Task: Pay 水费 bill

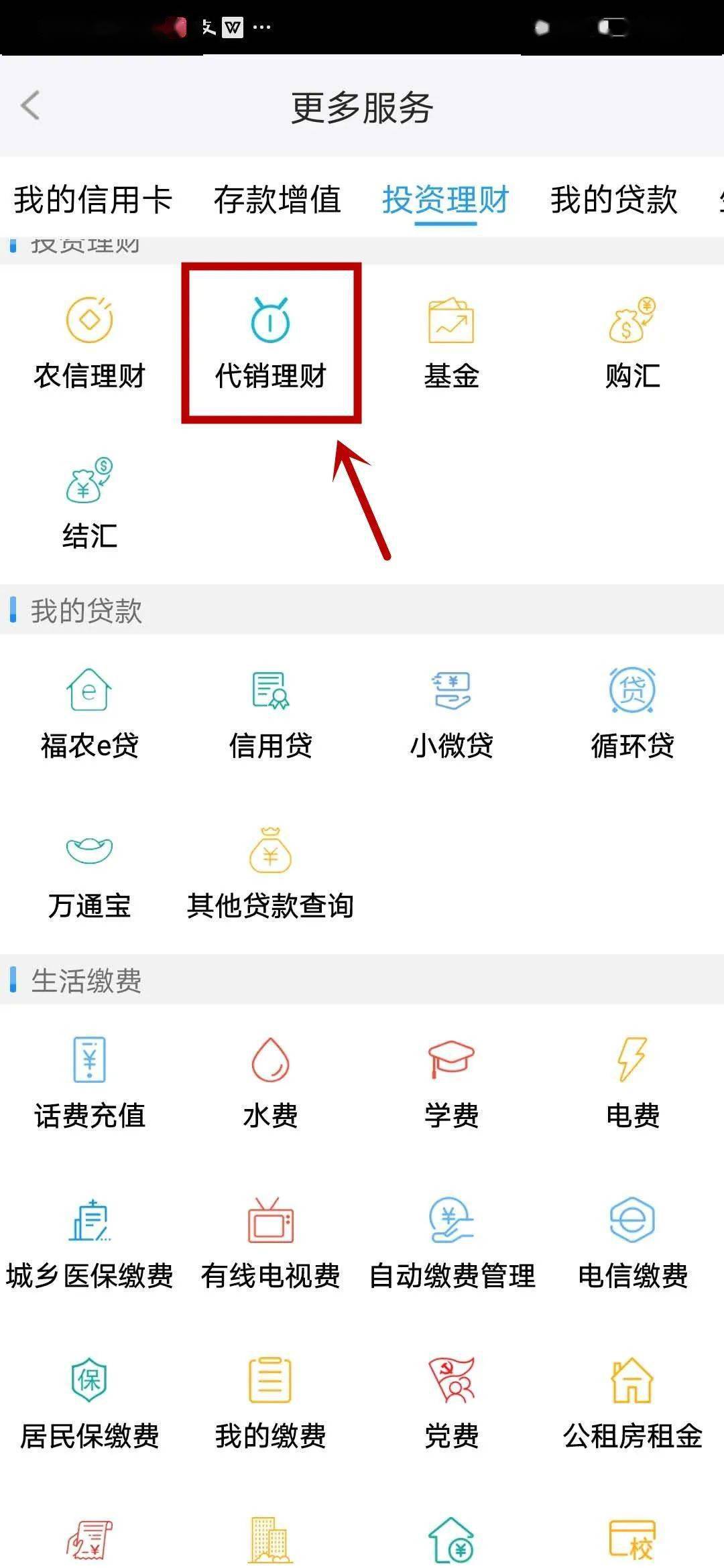Action: (x=271, y=1084)
